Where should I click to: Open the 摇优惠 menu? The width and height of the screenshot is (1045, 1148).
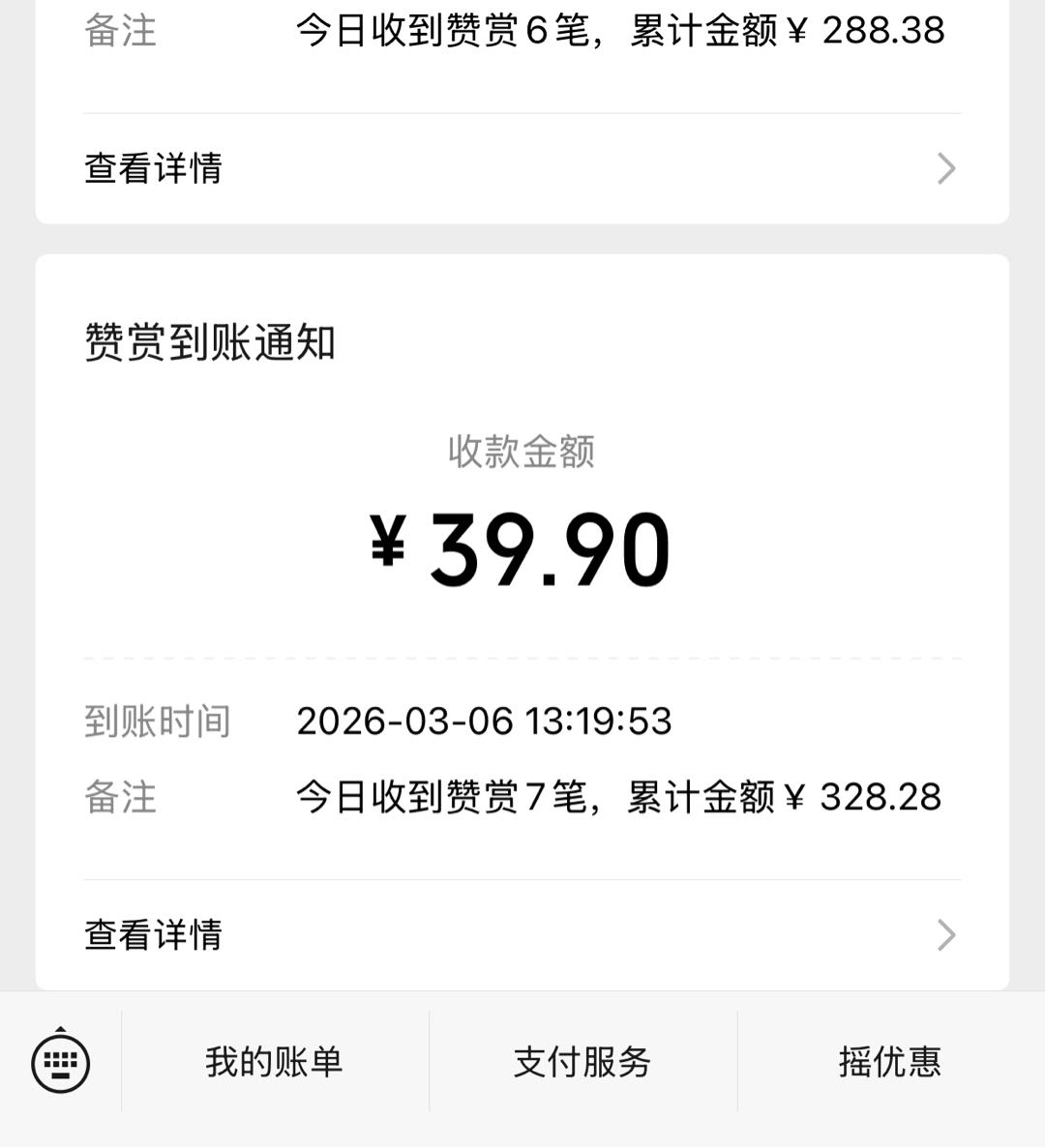(890, 1062)
